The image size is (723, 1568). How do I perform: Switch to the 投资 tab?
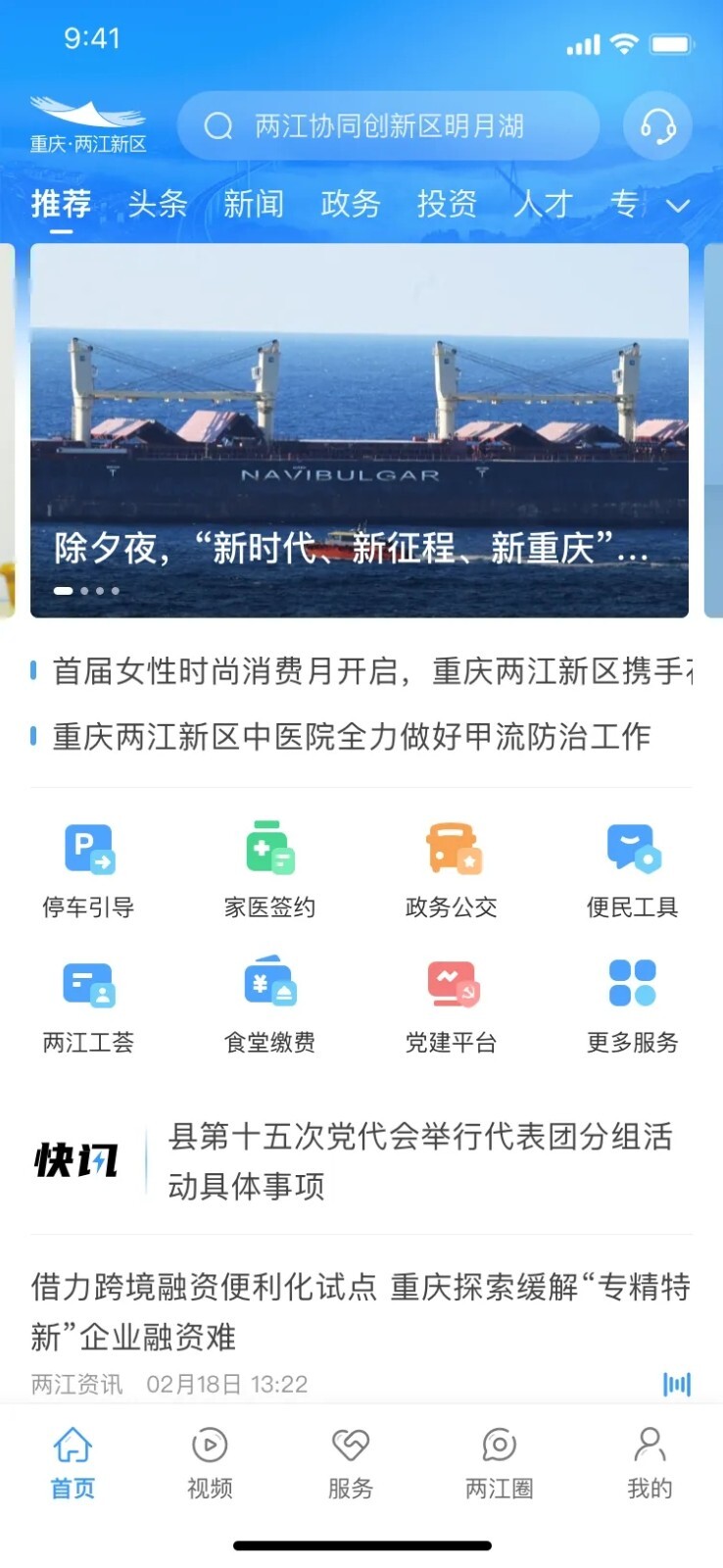(x=447, y=204)
